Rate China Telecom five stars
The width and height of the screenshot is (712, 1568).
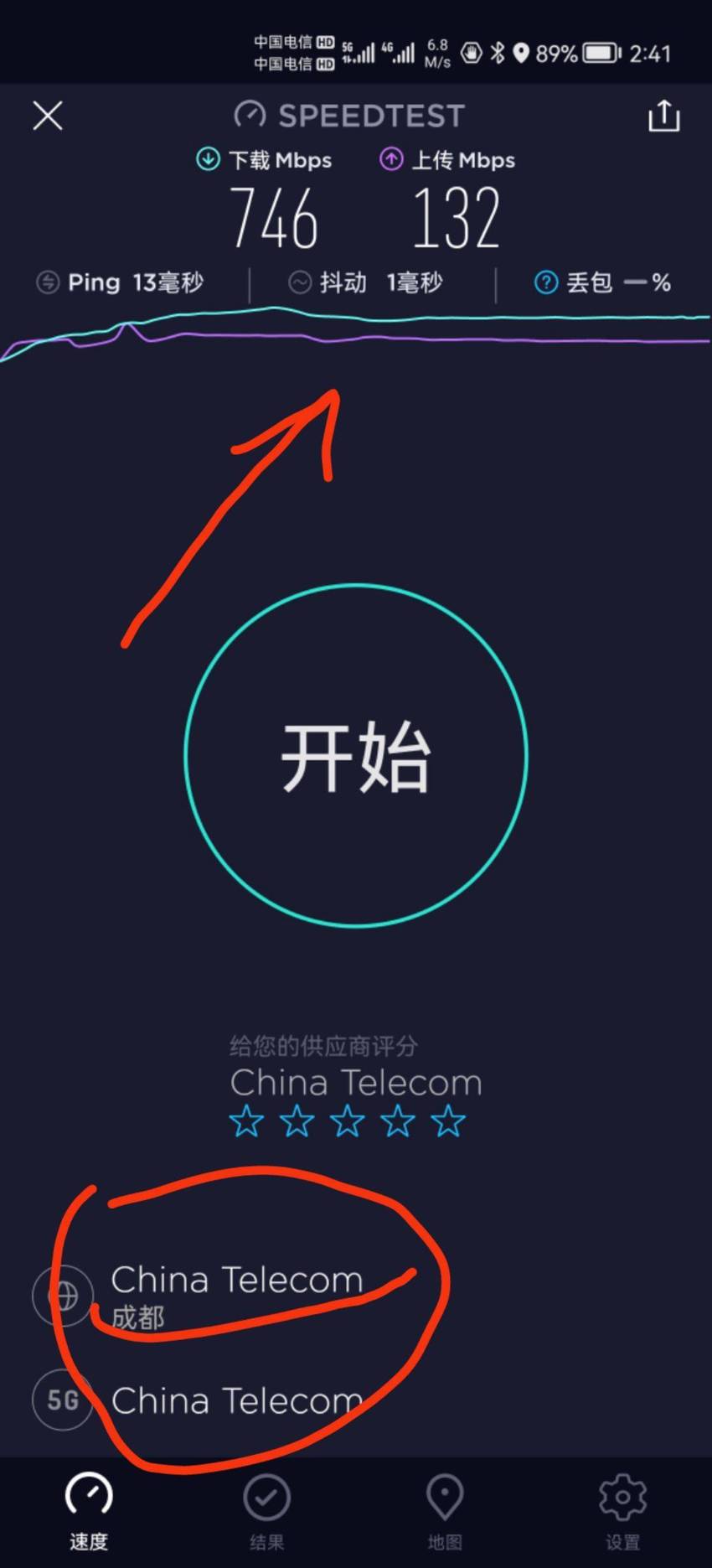[448, 1120]
